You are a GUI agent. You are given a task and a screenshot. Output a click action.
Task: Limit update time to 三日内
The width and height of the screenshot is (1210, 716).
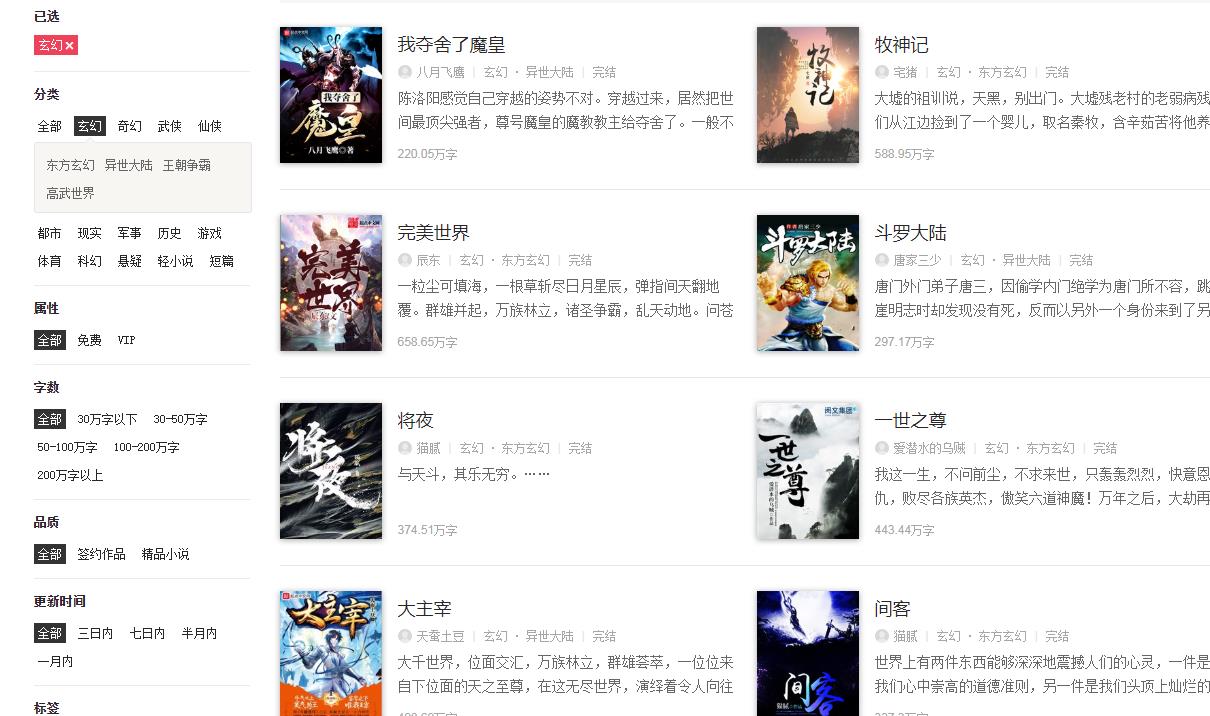tap(95, 633)
